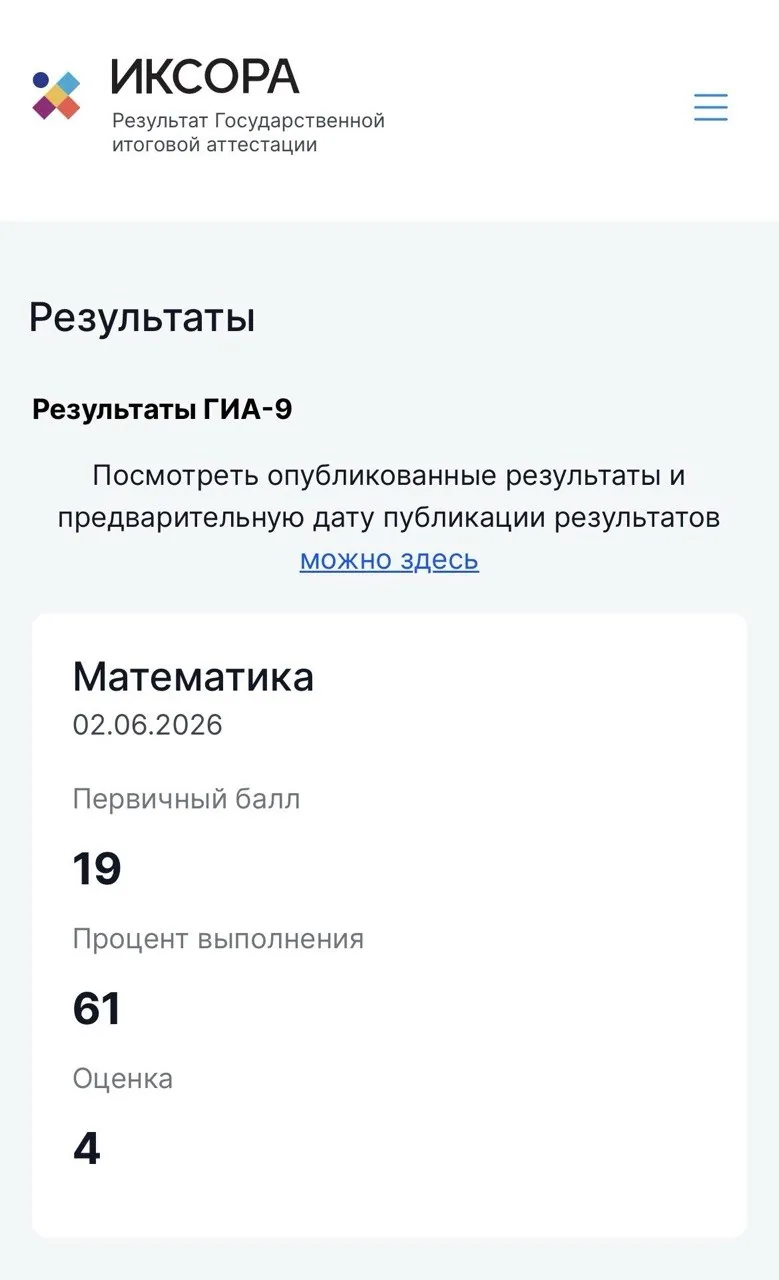Follow the «можно здесь» link
The image size is (779, 1280).
pos(389,559)
